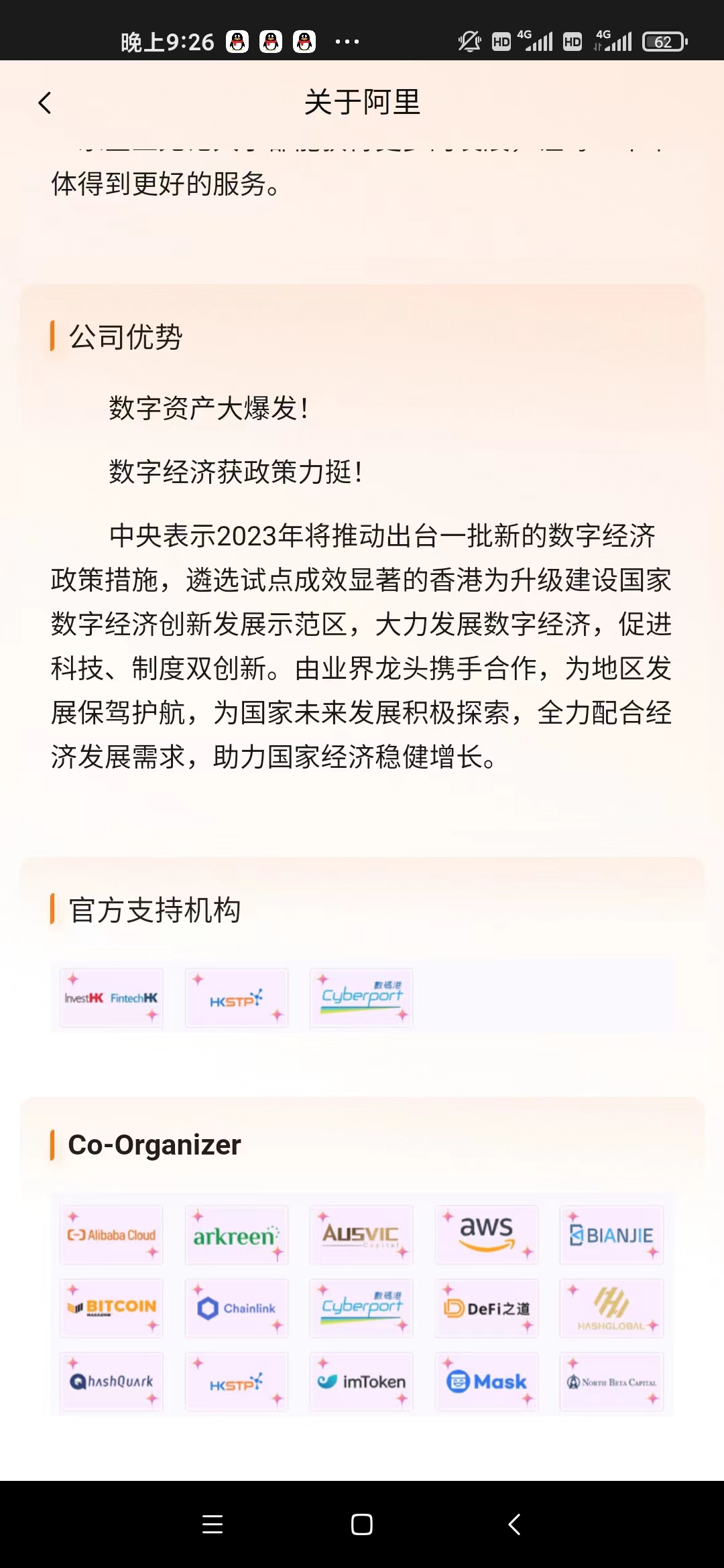Open the system recent apps menu
Image resolution: width=724 pixels, height=1568 pixels.
[x=213, y=1524]
